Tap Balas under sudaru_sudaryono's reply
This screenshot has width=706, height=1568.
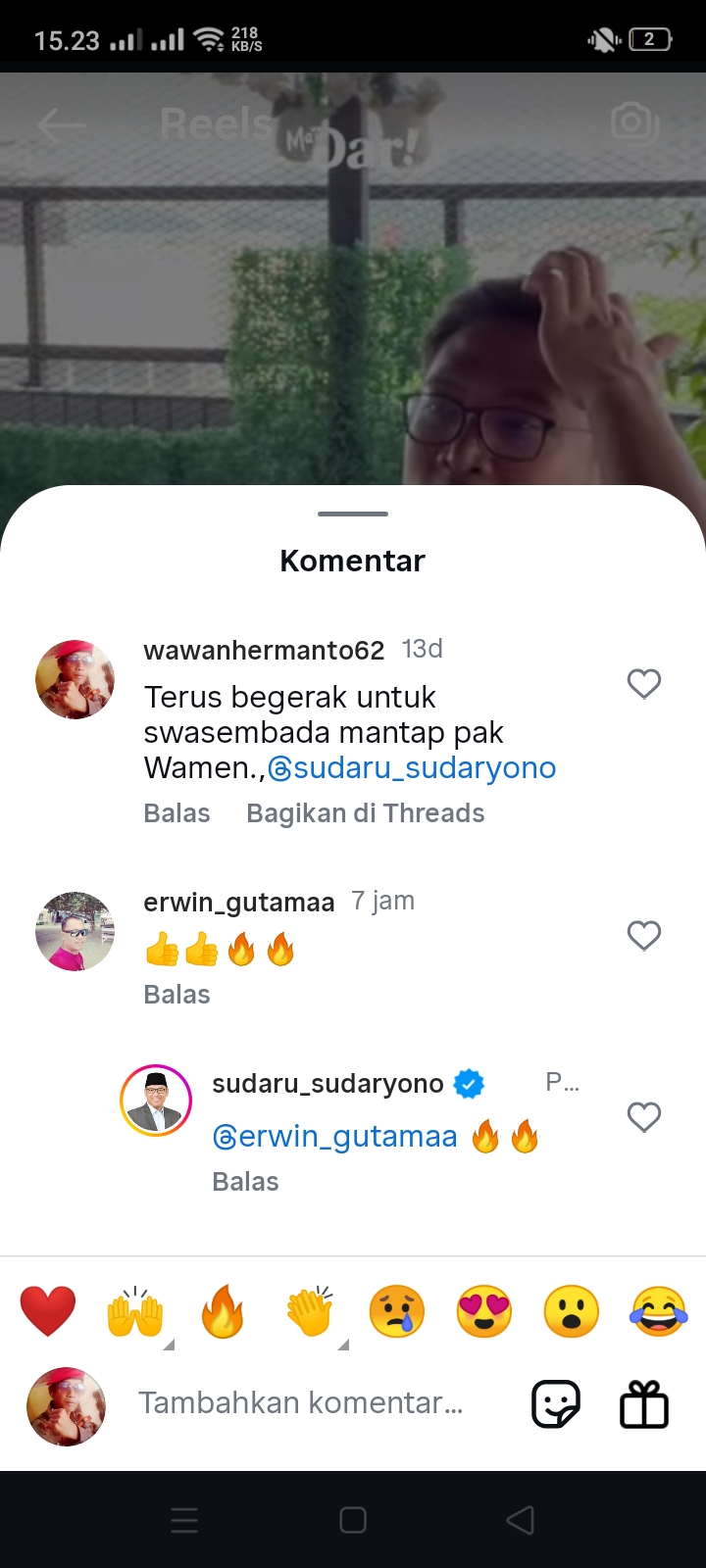click(x=245, y=1182)
